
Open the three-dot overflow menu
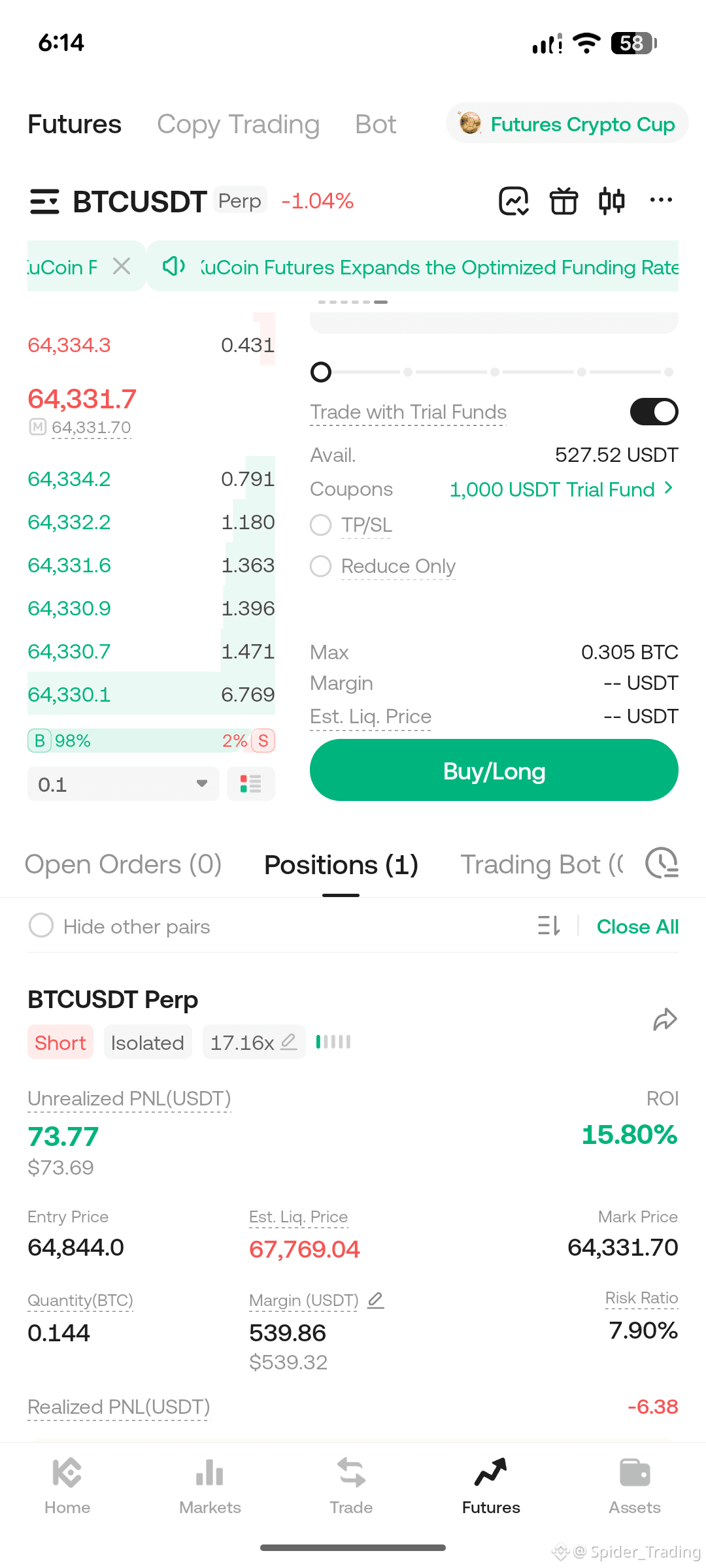click(x=661, y=200)
